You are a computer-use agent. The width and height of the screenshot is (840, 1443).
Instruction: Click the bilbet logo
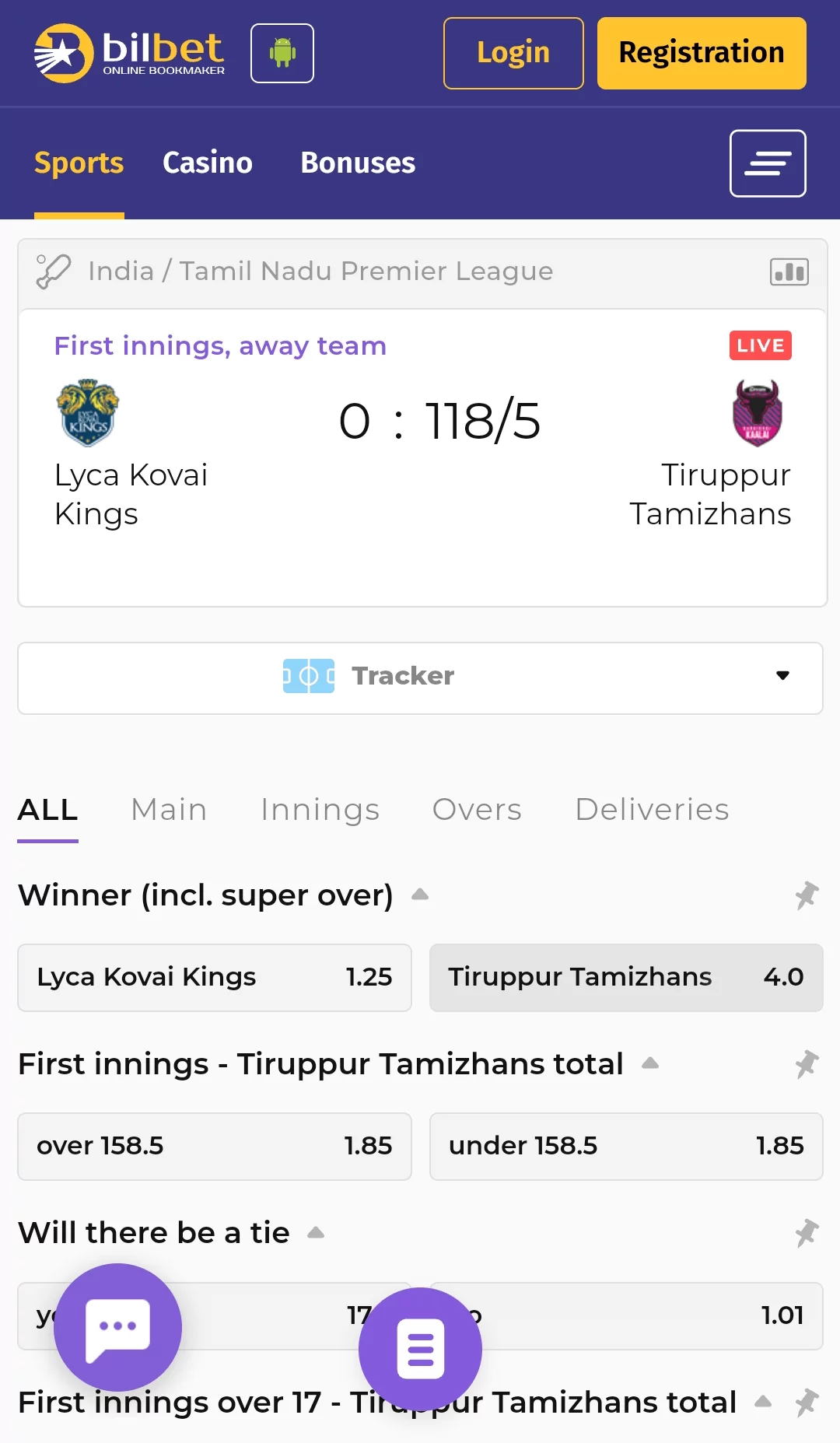pos(128,52)
